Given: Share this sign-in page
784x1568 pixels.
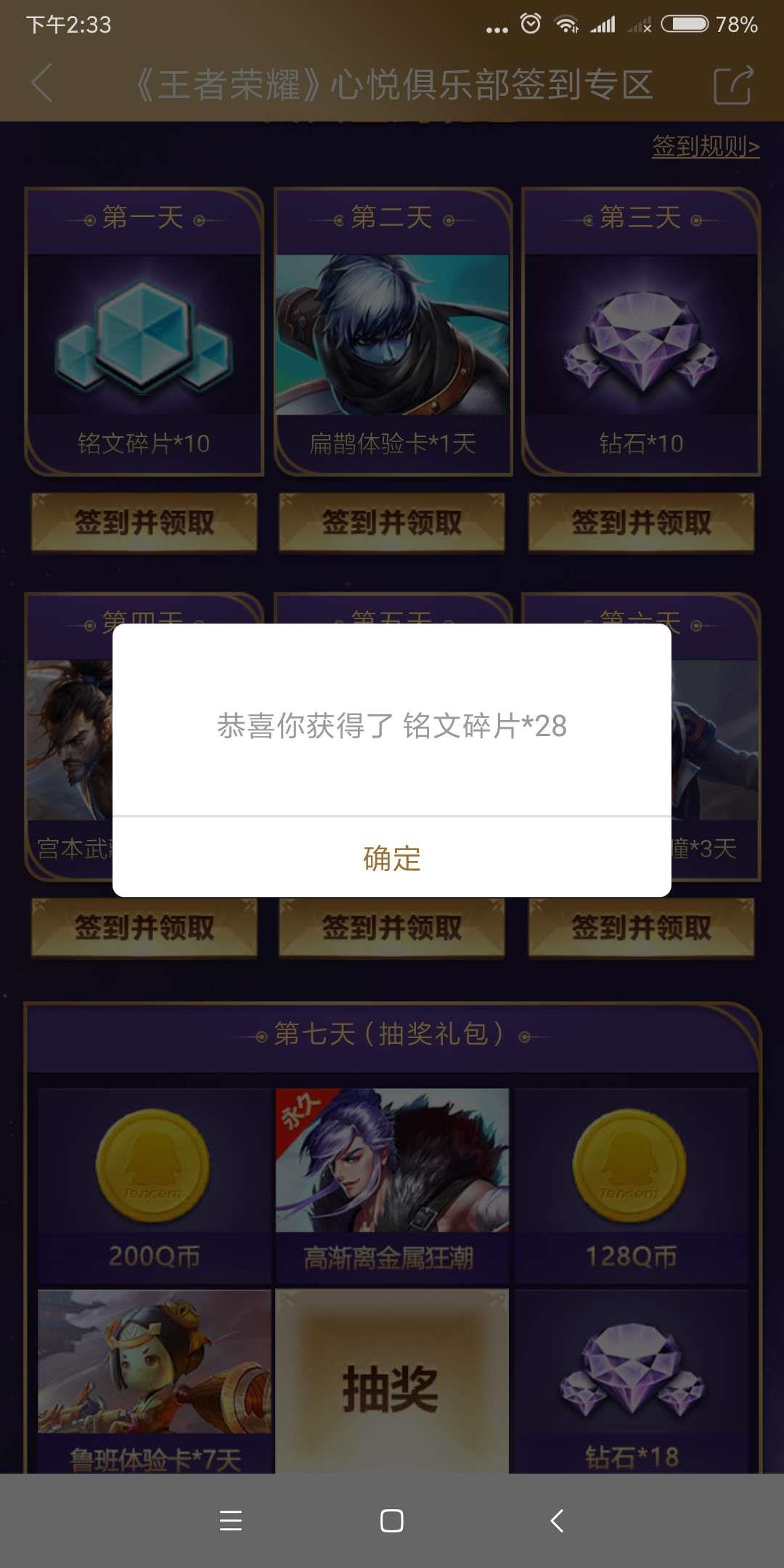Looking at the screenshot, I should 732,85.
